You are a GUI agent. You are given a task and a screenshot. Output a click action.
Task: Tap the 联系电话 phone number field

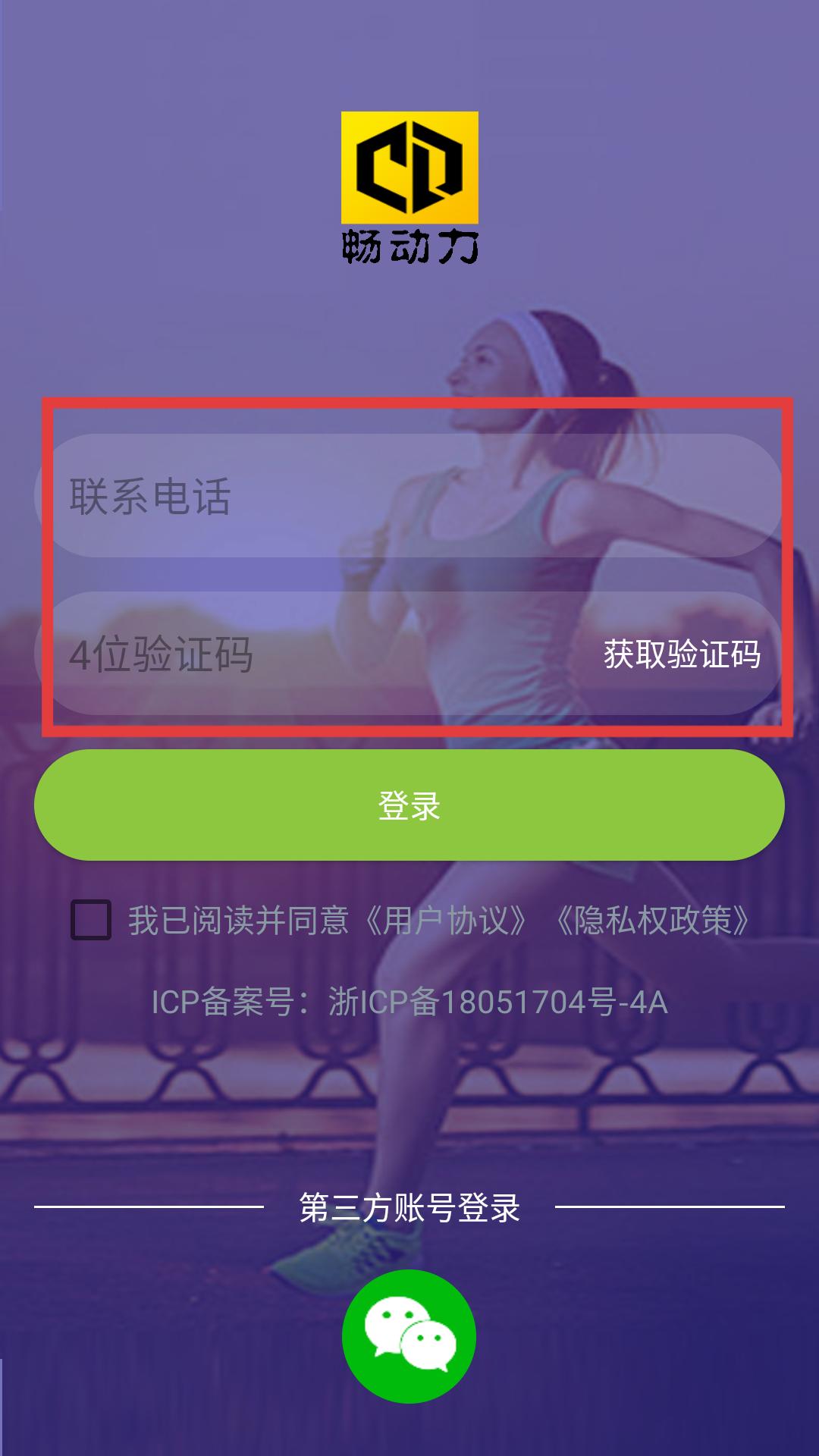pyautogui.click(x=409, y=496)
